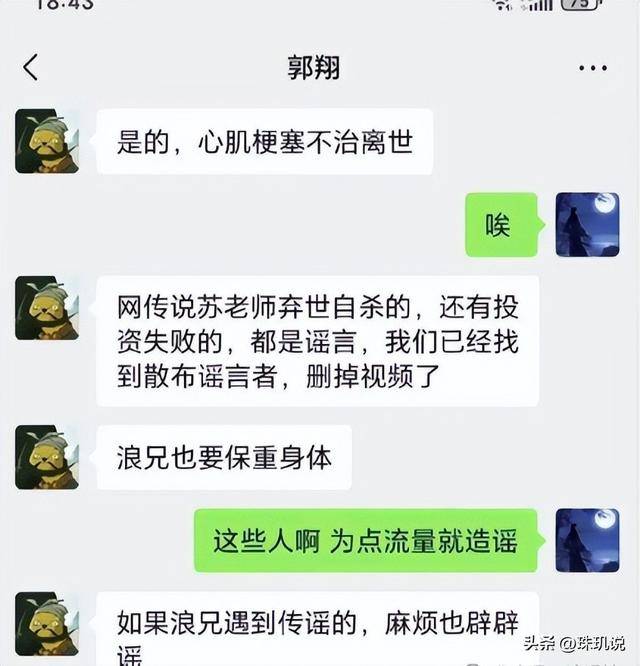The width and height of the screenshot is (640, 666).
Task: View 郭翔's profile beside 浪兄也要保重身体
Action: 47,457
